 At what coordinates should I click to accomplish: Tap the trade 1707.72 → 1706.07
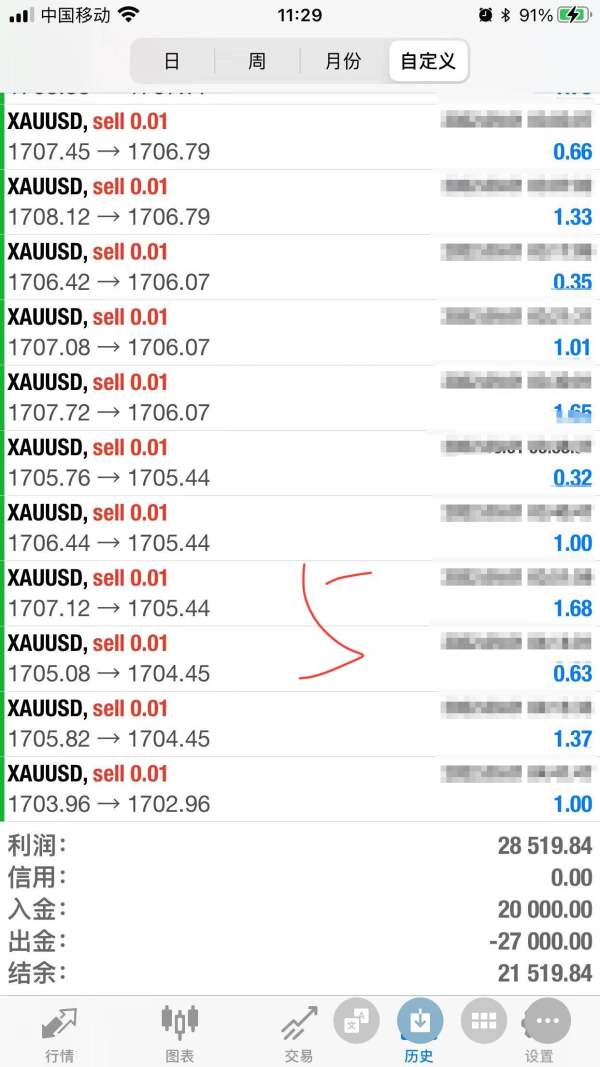300,398
